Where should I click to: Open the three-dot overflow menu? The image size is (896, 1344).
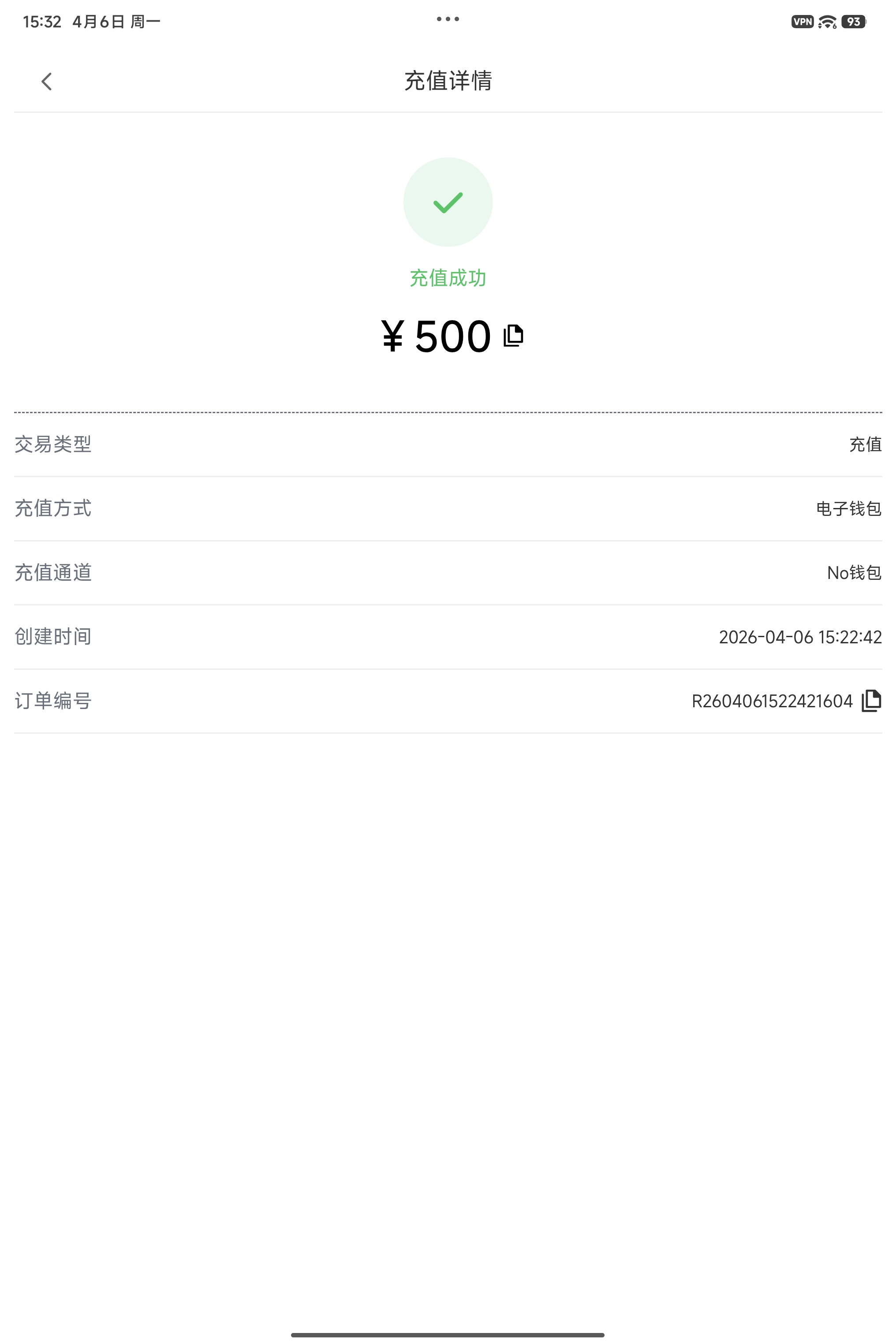(448, 19)
